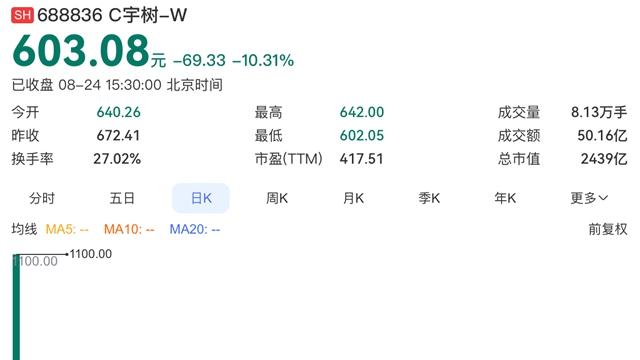Change the 前复权 adjustment setting

(x=608, y=229)
